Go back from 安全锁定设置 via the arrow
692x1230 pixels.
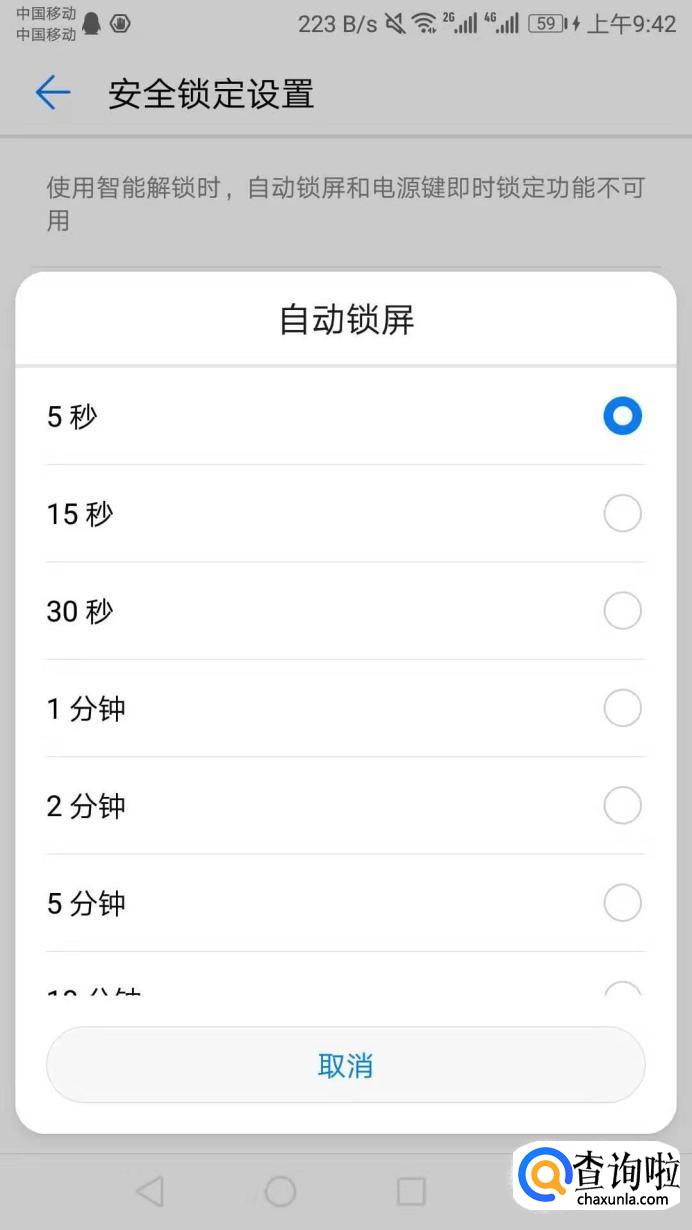53,94
